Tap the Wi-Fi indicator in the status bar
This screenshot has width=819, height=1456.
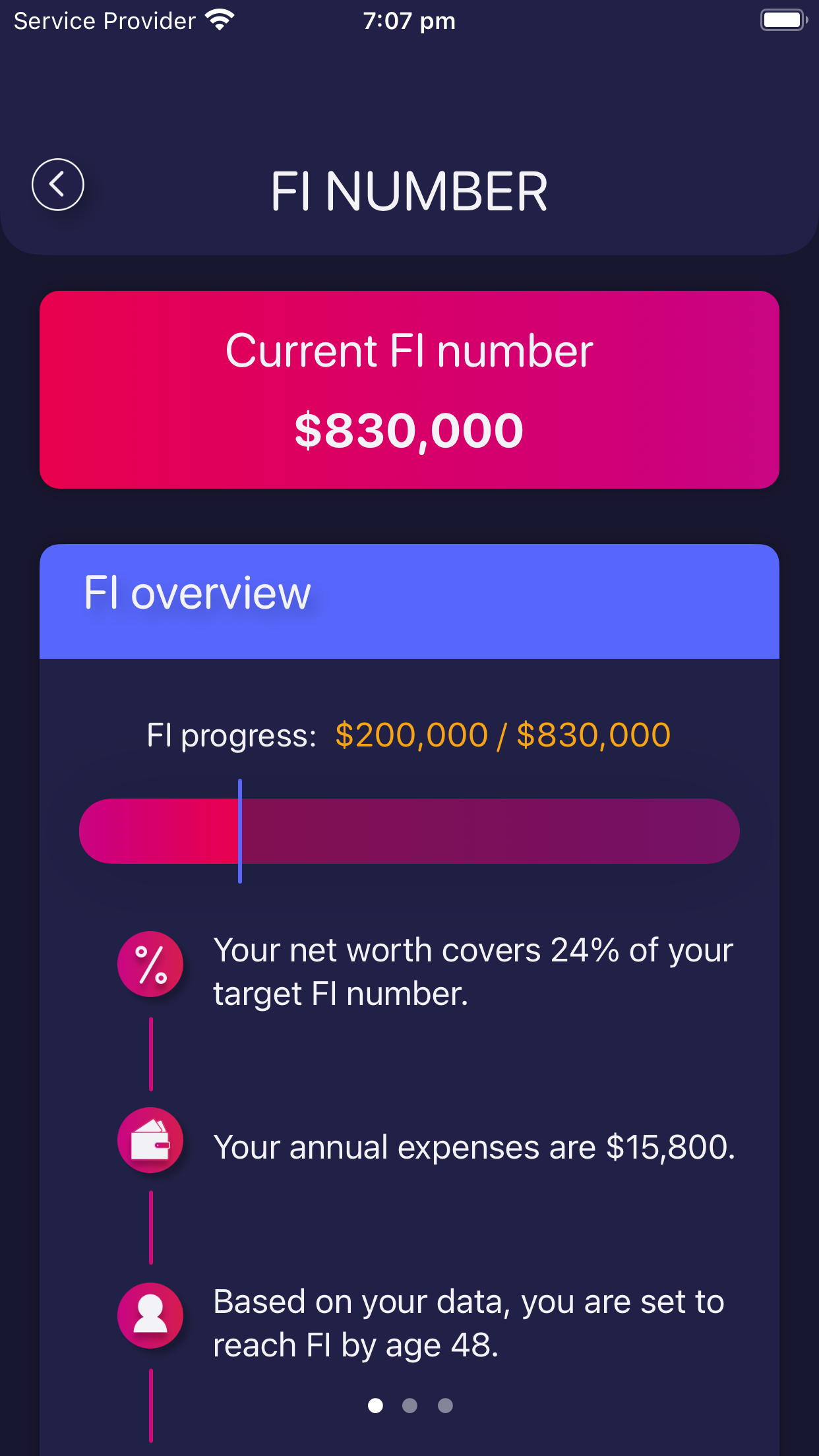tap(218, 20)
